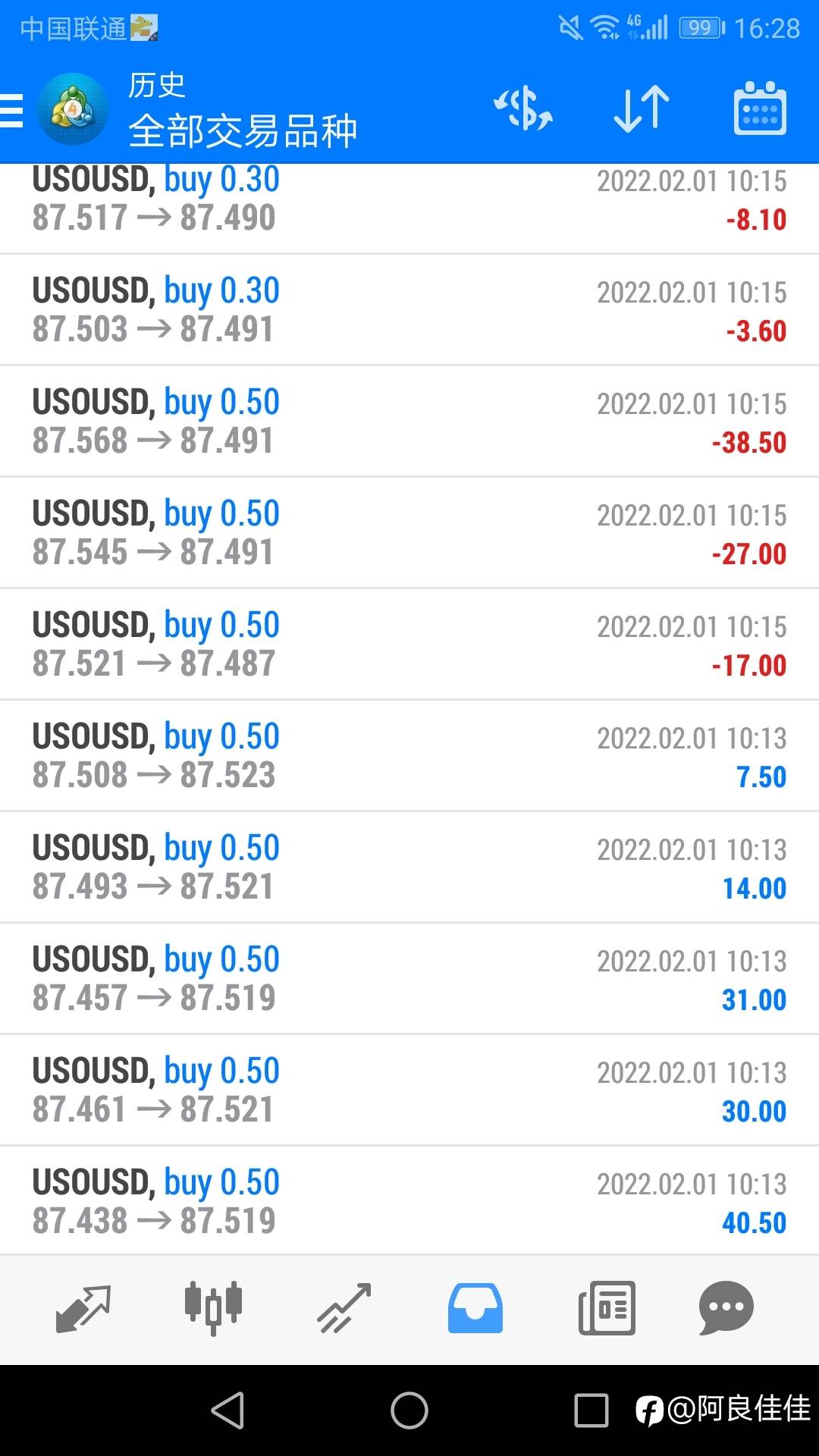Tap the system back button

[227, 1410]
